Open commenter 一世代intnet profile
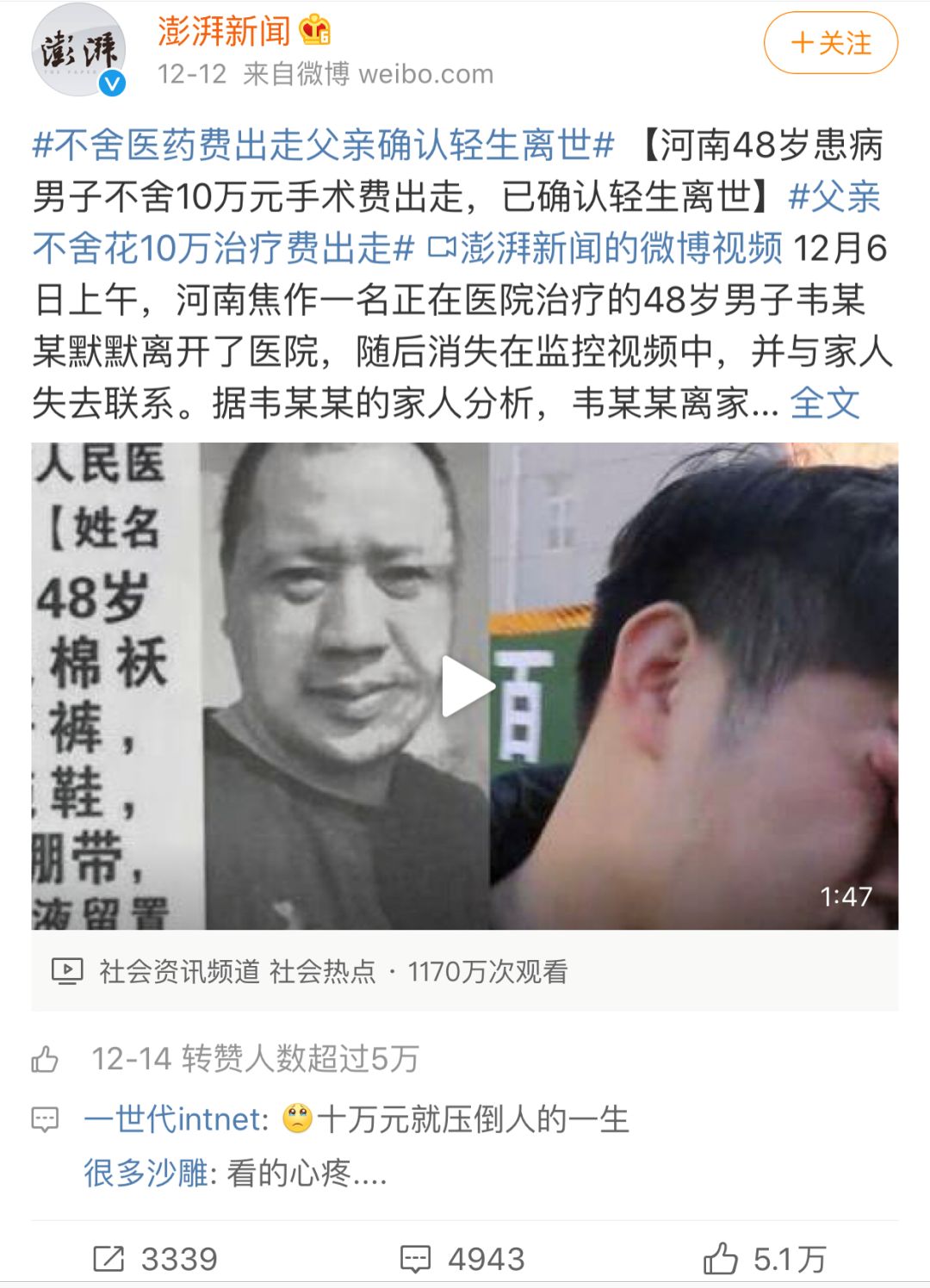 click(x=175, y=1119)
